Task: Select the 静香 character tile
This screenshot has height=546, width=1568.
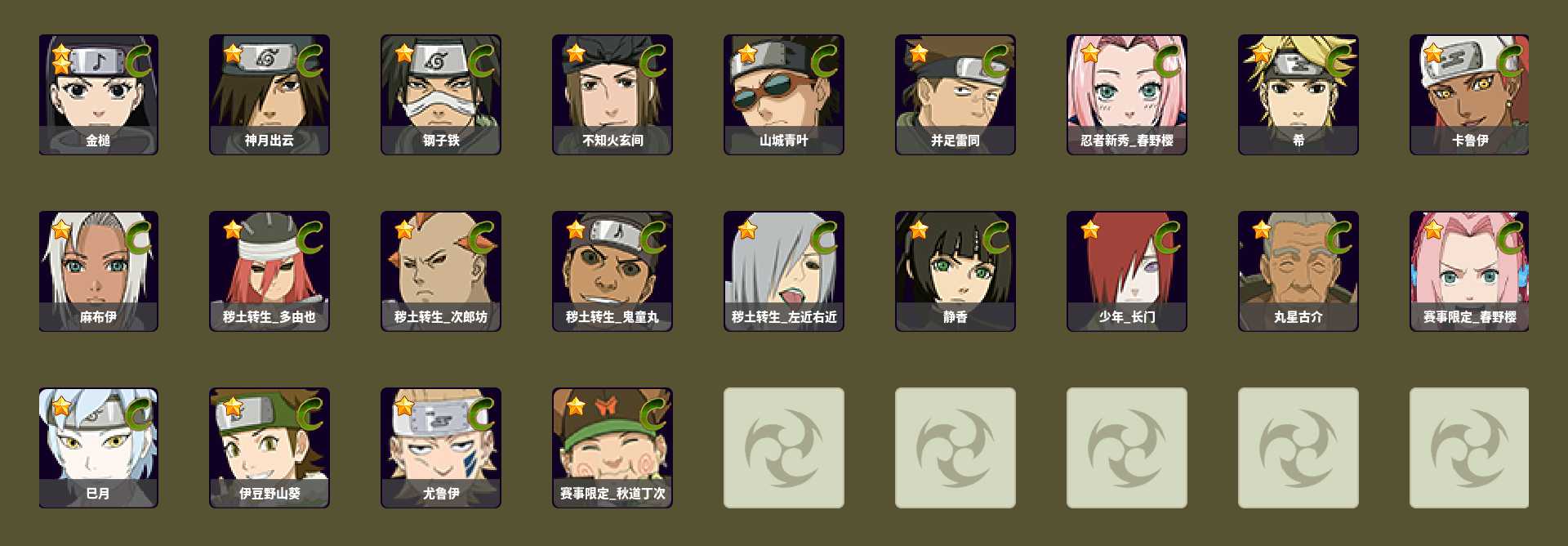Action: pos(955,271)
